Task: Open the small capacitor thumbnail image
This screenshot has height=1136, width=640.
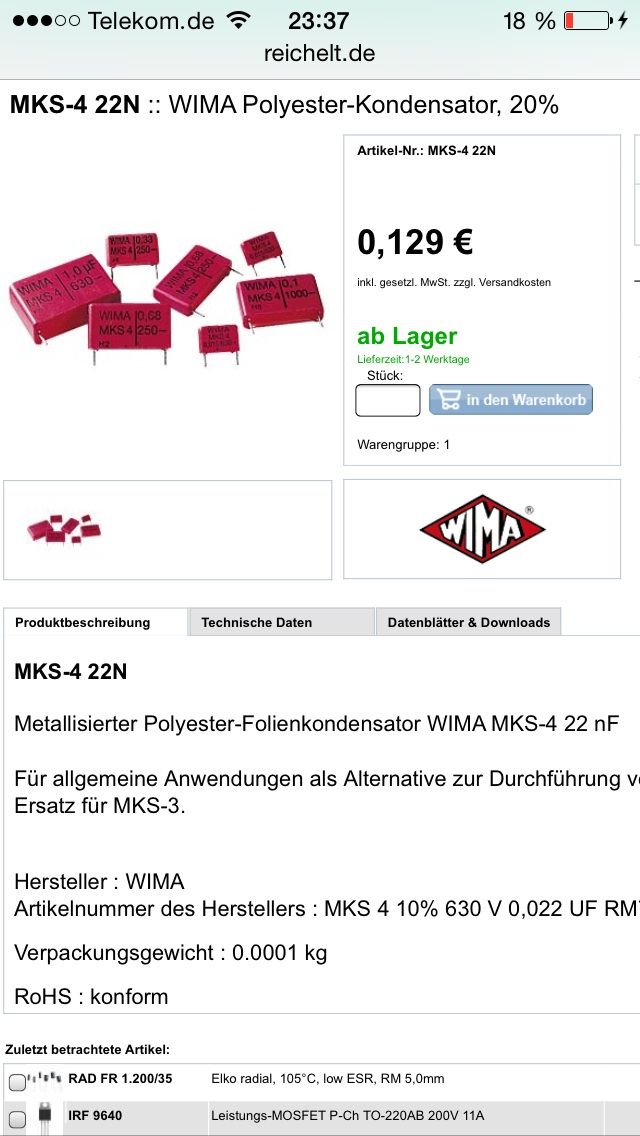Action: (64, 528)
